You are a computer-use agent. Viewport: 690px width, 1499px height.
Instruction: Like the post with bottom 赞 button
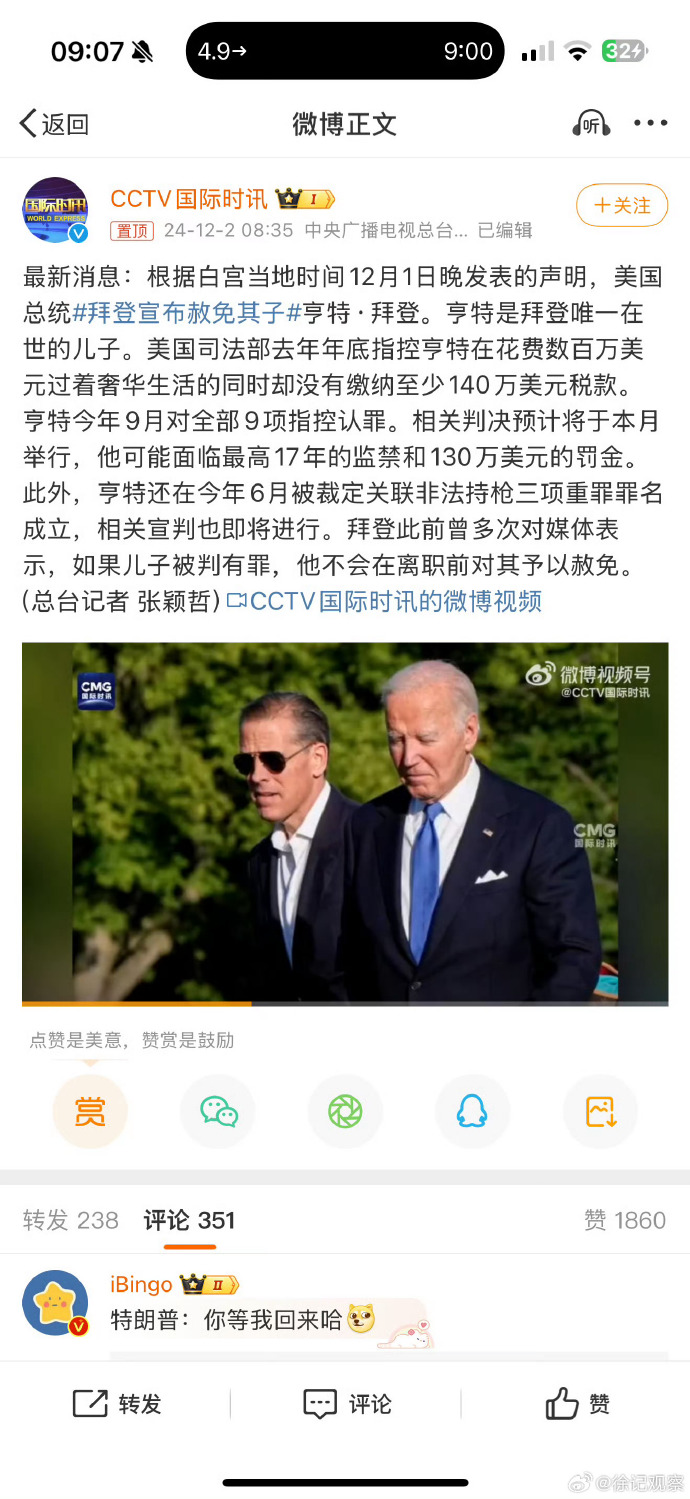tap(577, 1404)
